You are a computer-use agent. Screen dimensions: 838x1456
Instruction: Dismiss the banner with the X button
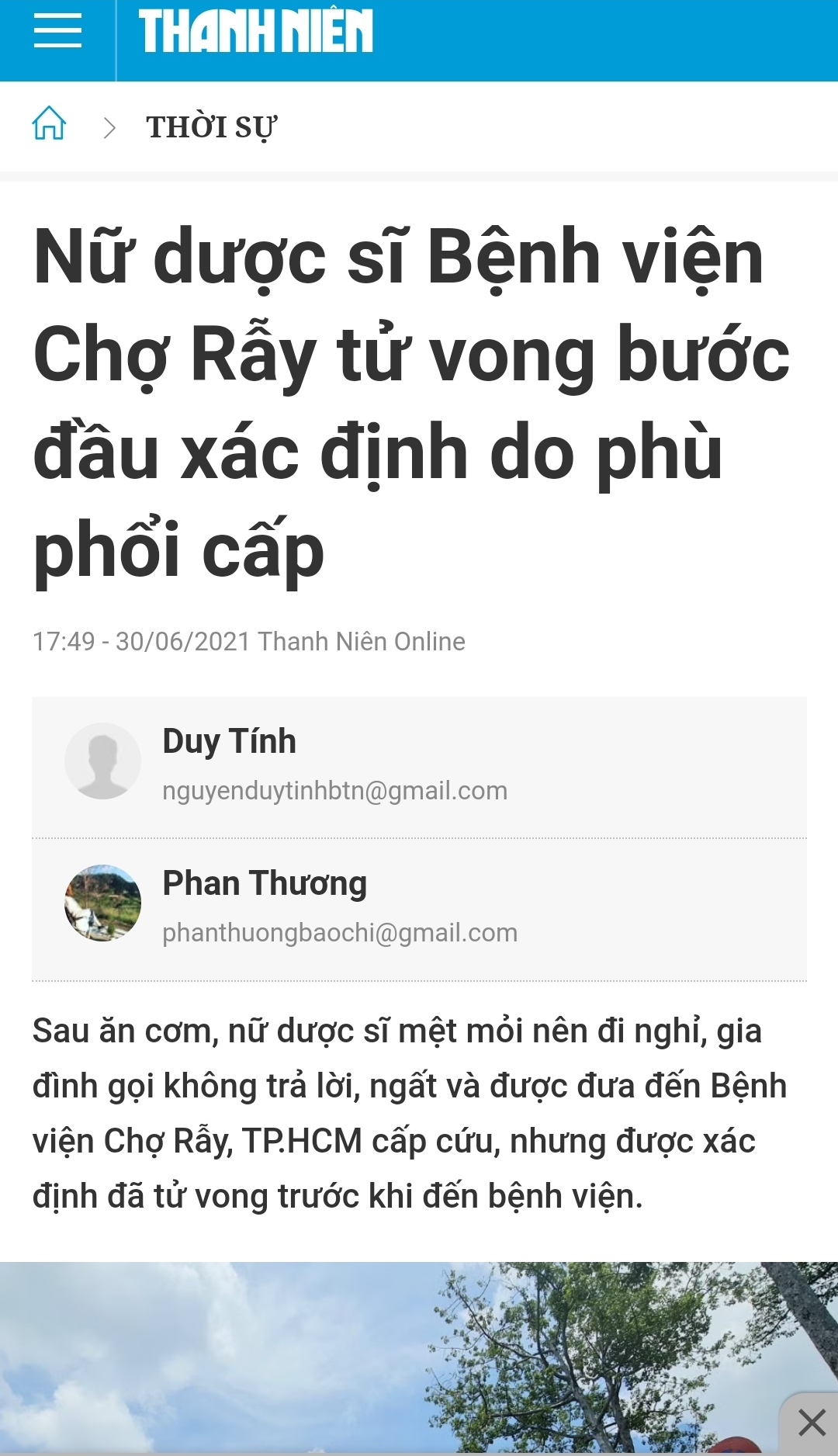(812, 1423)
